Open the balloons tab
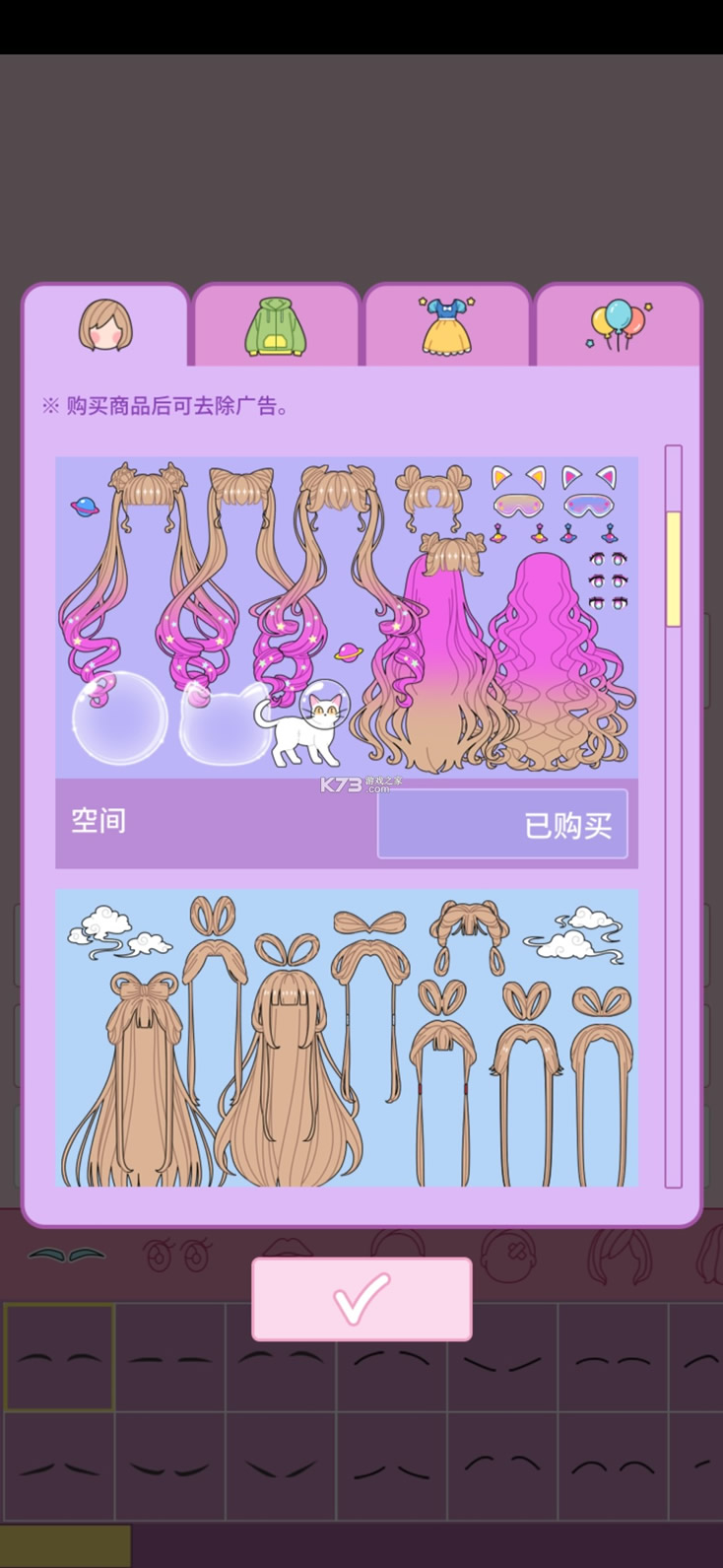 (x=618, y=326)
